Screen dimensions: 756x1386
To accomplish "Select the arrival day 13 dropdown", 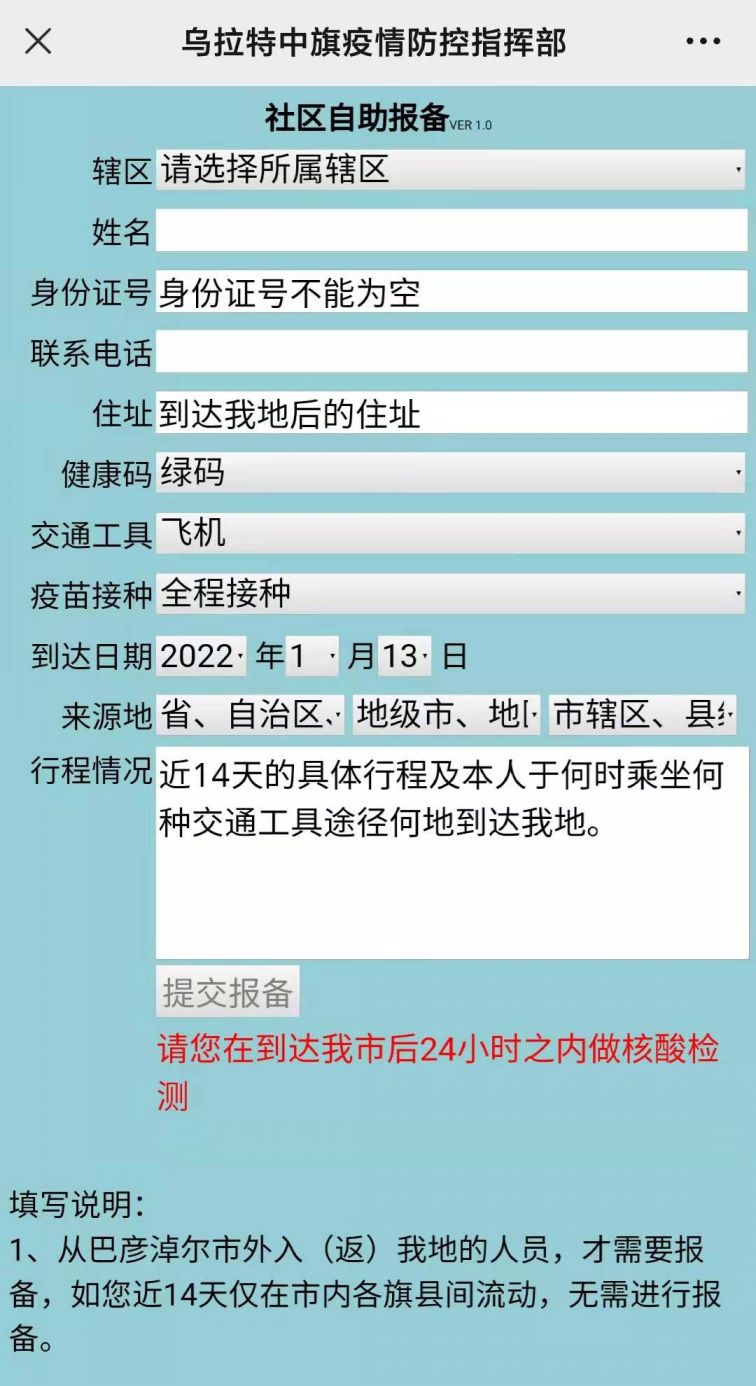I will tap(405, 656).
